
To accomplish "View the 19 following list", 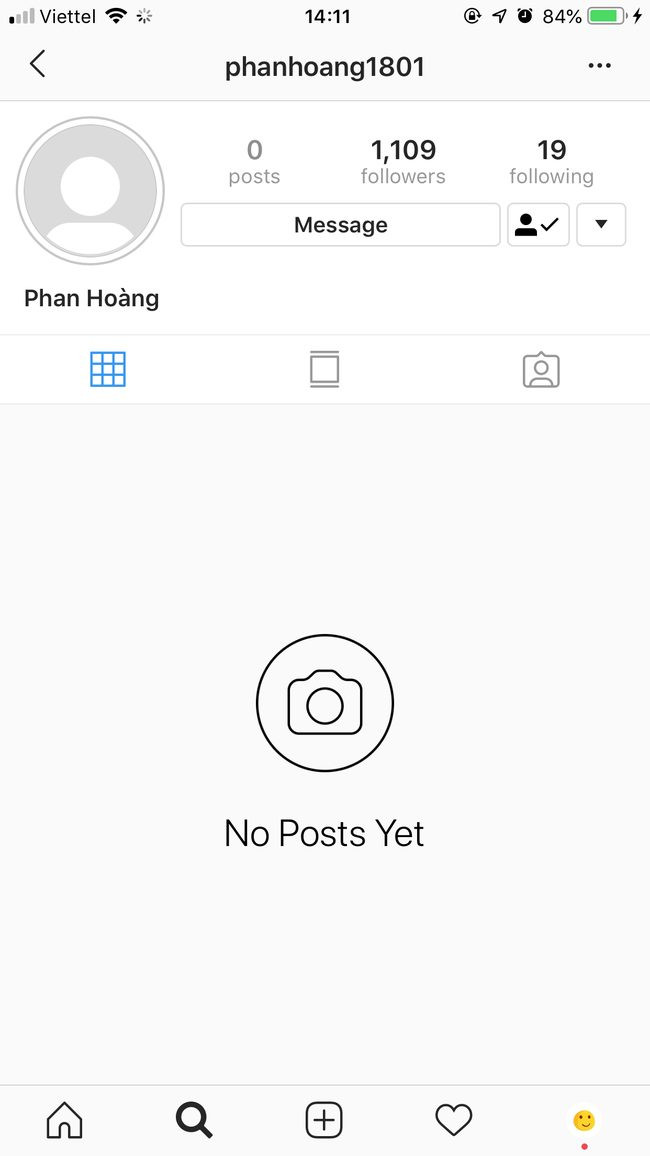I will coord(551,162).
